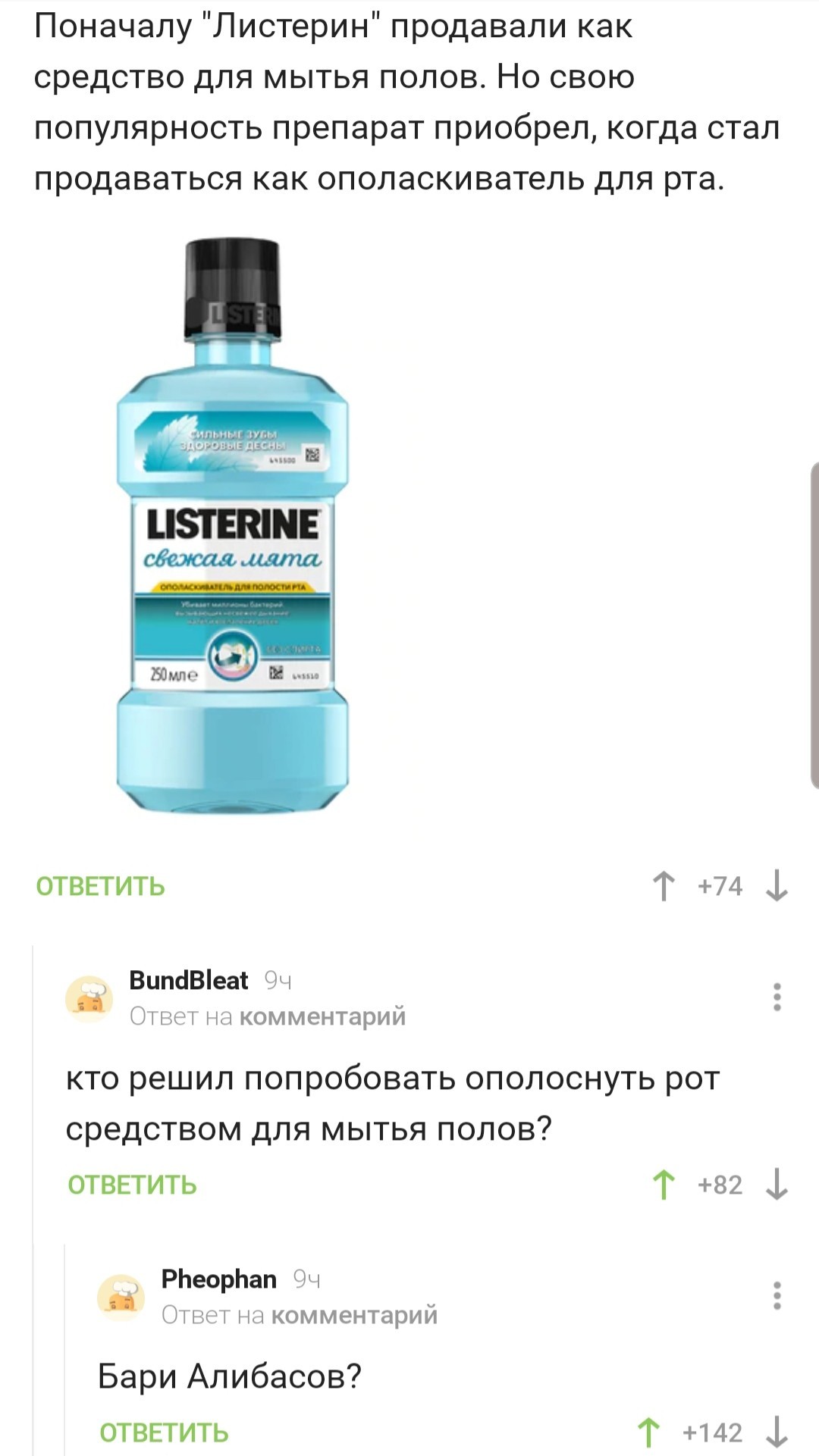Open overflow menu on BundBleat's comment
Viewport: 819px width, 1456px height.
(777, 997)
